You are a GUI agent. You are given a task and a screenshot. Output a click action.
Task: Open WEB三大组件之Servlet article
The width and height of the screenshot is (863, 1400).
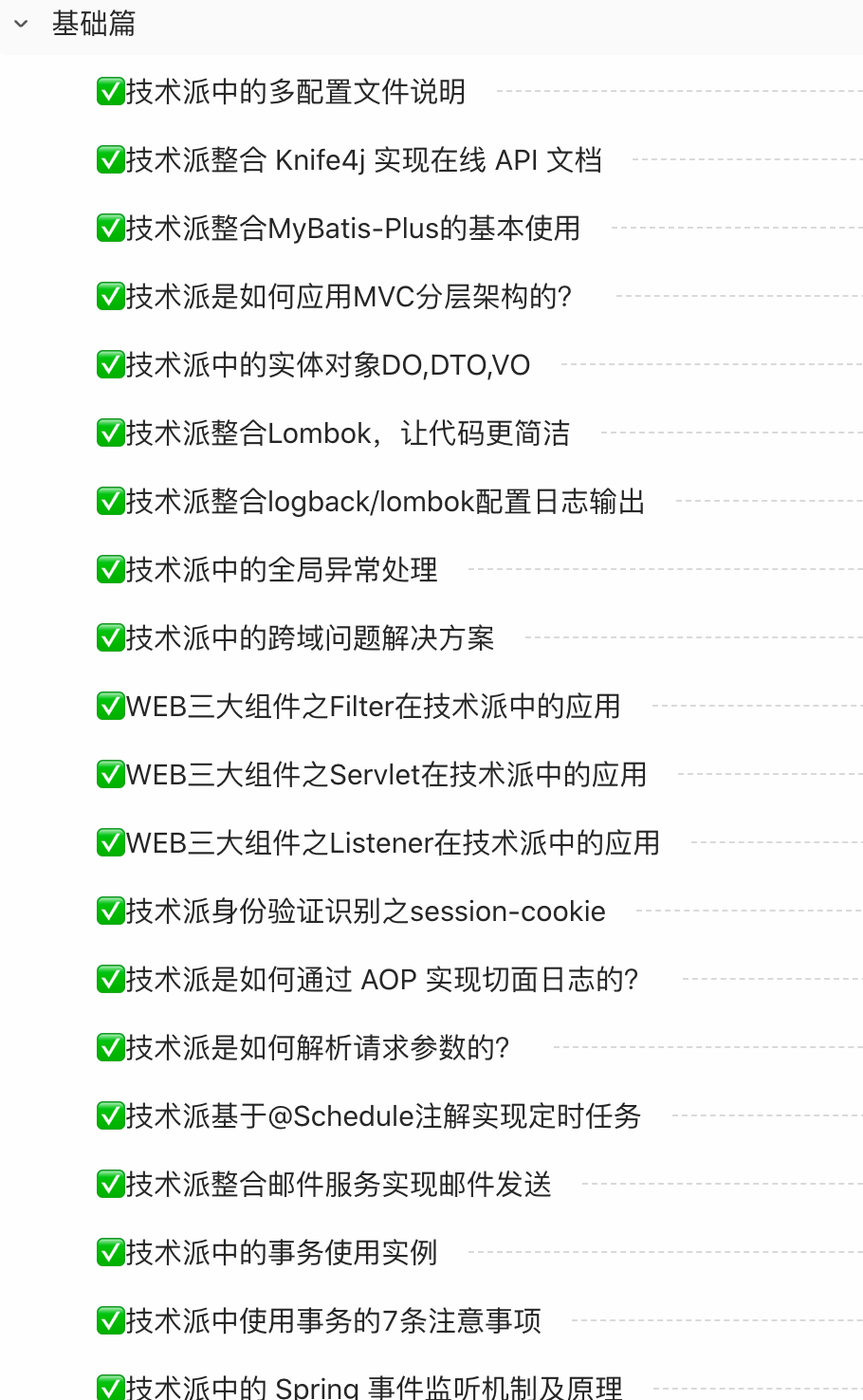[x=386, y=775]
